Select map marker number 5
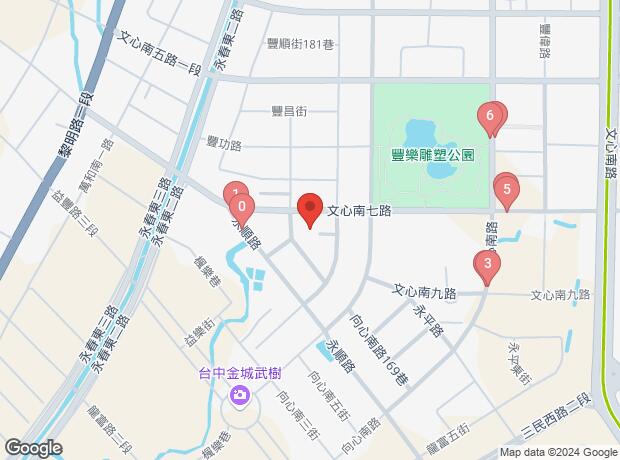Image resolution: width=620 pixels, height=460 pixels. coord(507,189)
